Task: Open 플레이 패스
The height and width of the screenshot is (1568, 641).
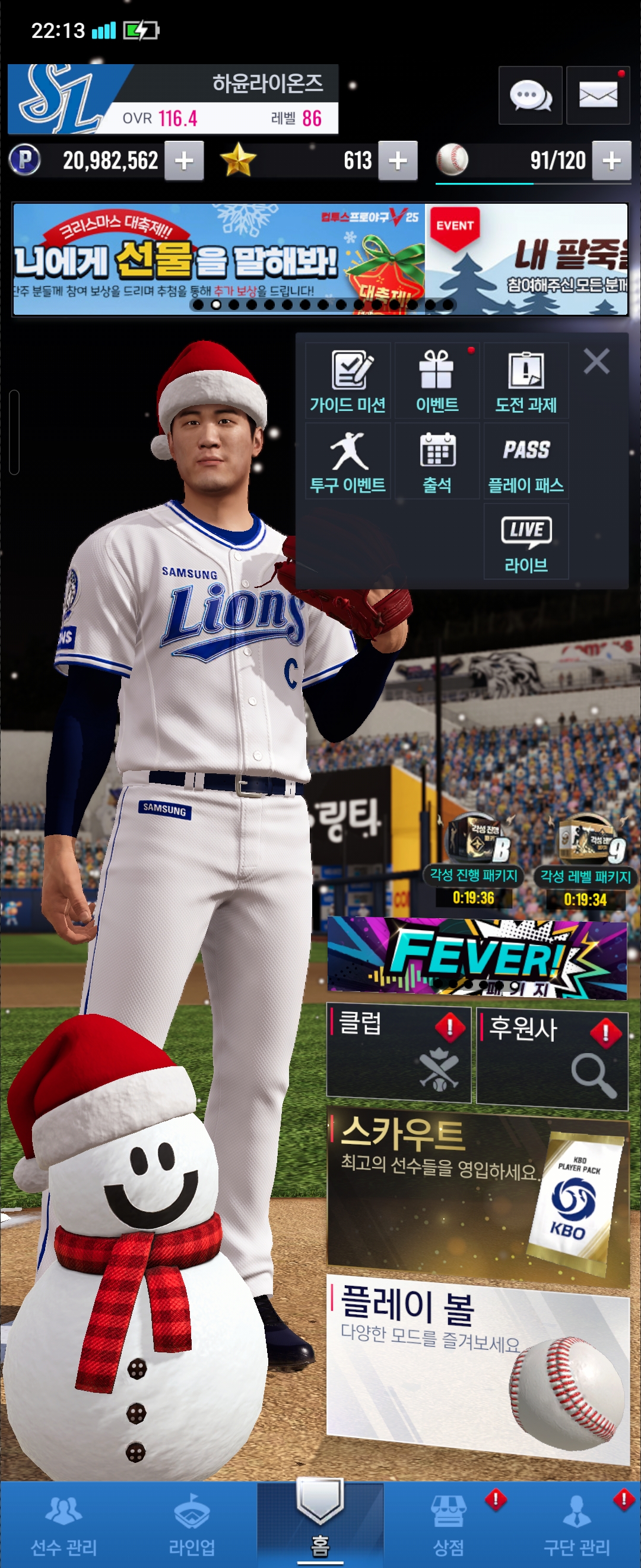Action: pyautogui.click(x=525, y=461)
